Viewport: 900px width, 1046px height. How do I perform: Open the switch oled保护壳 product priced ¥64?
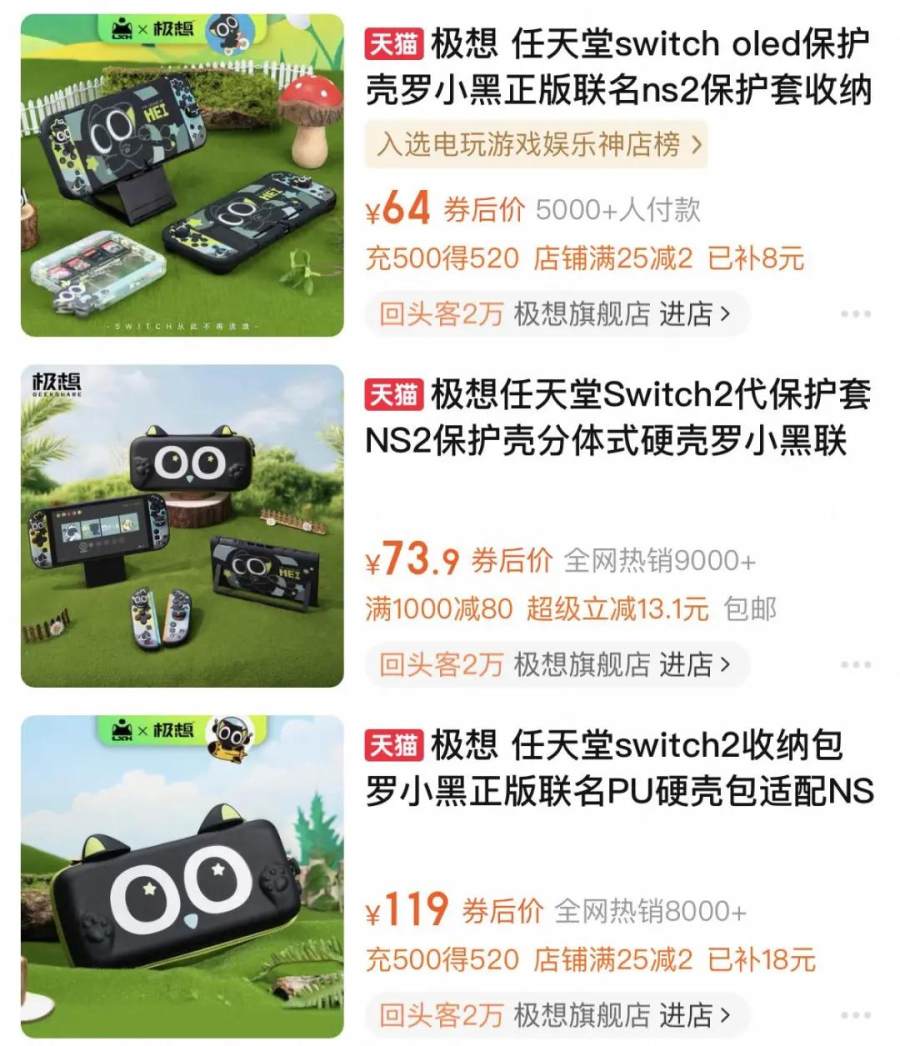[620, 68]
